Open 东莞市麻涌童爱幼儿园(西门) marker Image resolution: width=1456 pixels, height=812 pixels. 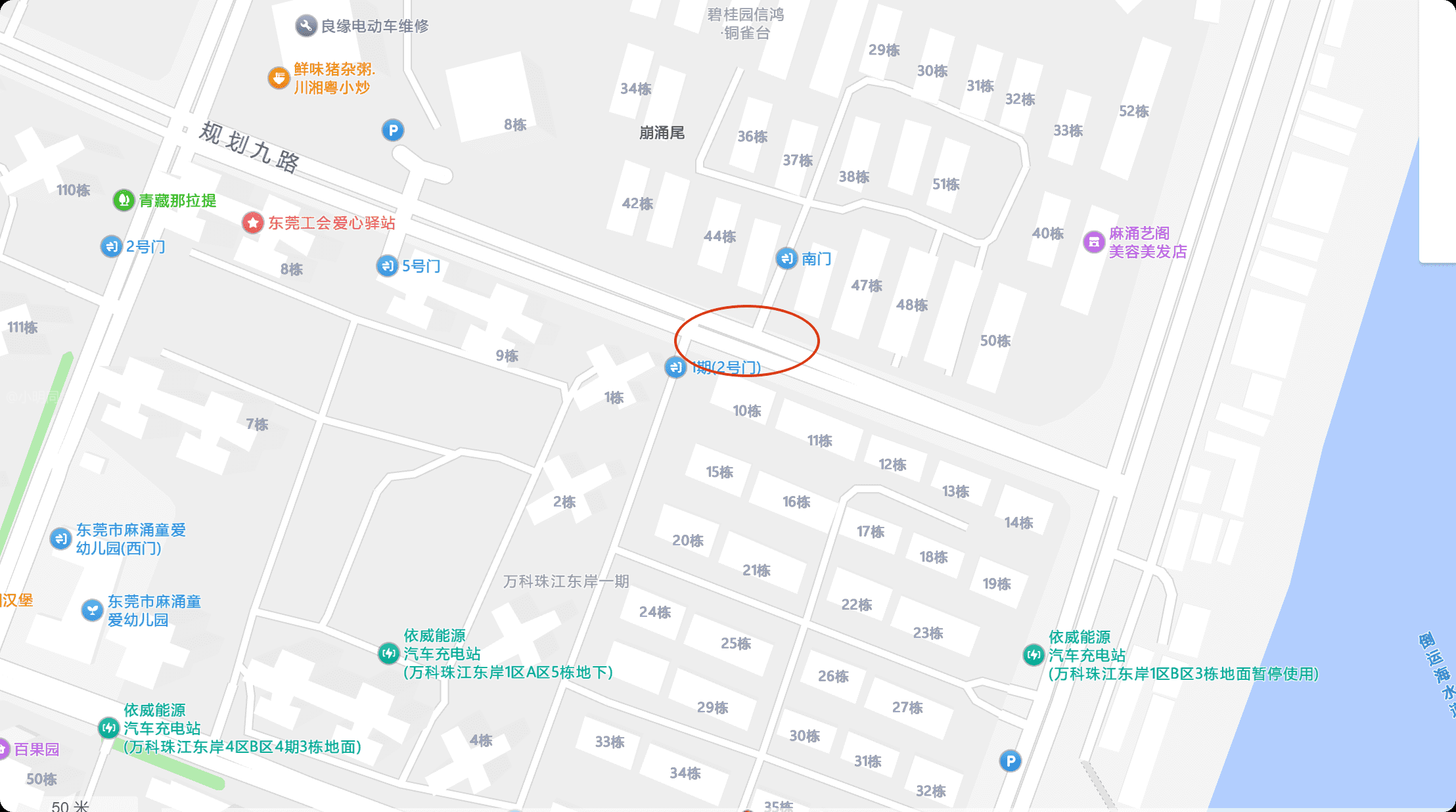[61, 539]
